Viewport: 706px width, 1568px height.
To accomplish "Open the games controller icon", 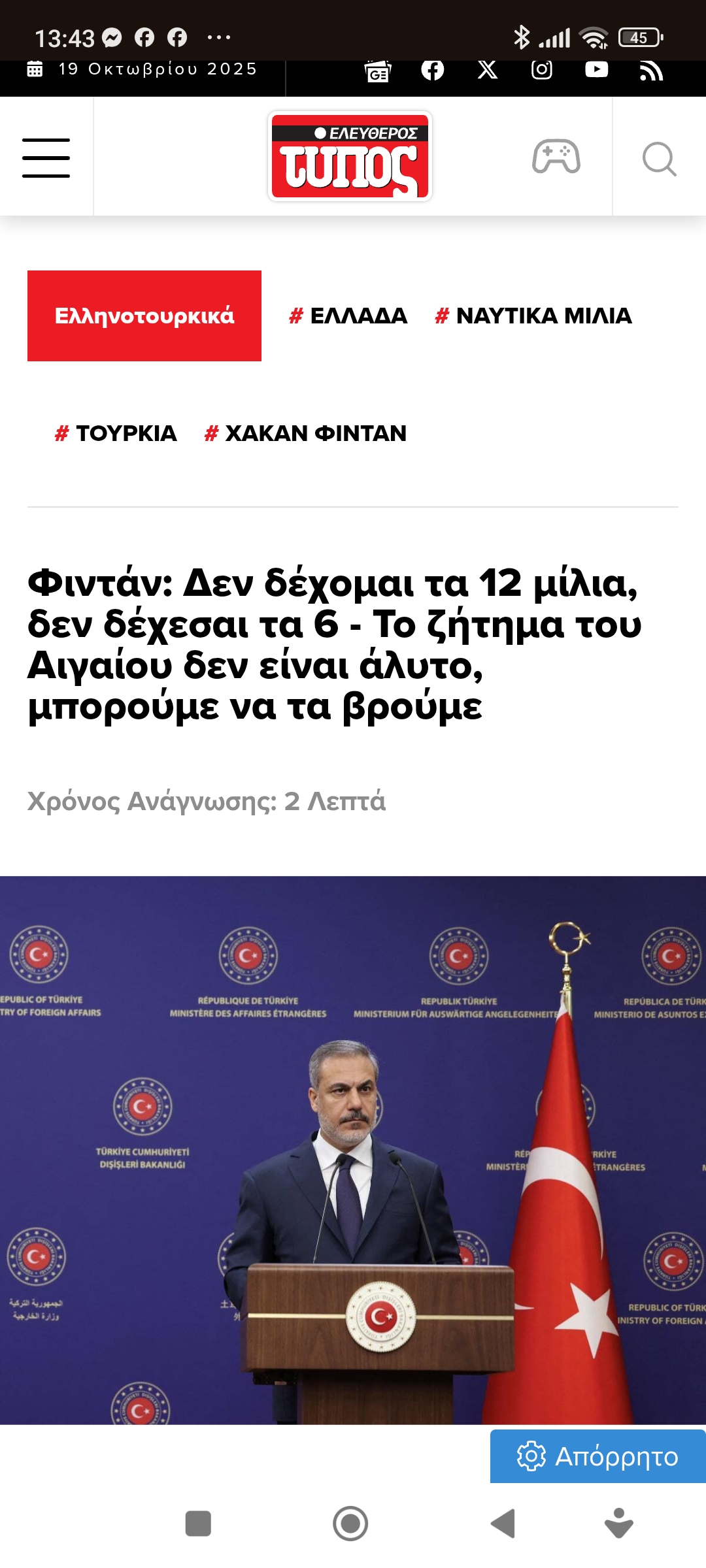I will click(x=556, y=157).
